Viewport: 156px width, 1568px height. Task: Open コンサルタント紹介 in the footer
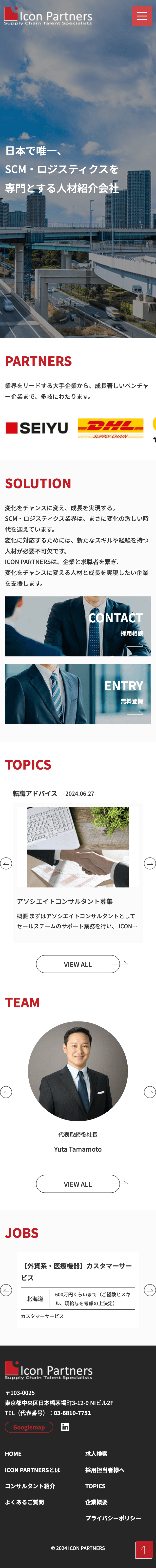point(30,1486)
